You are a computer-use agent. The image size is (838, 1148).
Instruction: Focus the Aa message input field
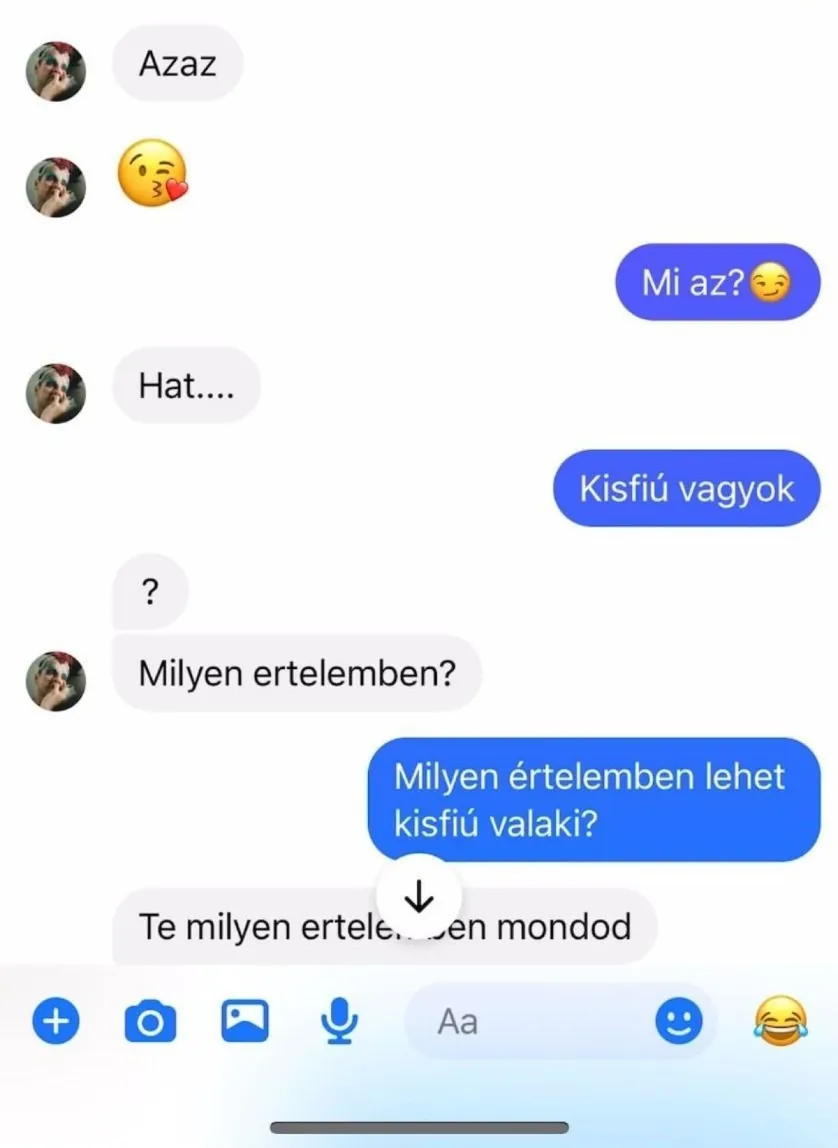pos(530,1021)
